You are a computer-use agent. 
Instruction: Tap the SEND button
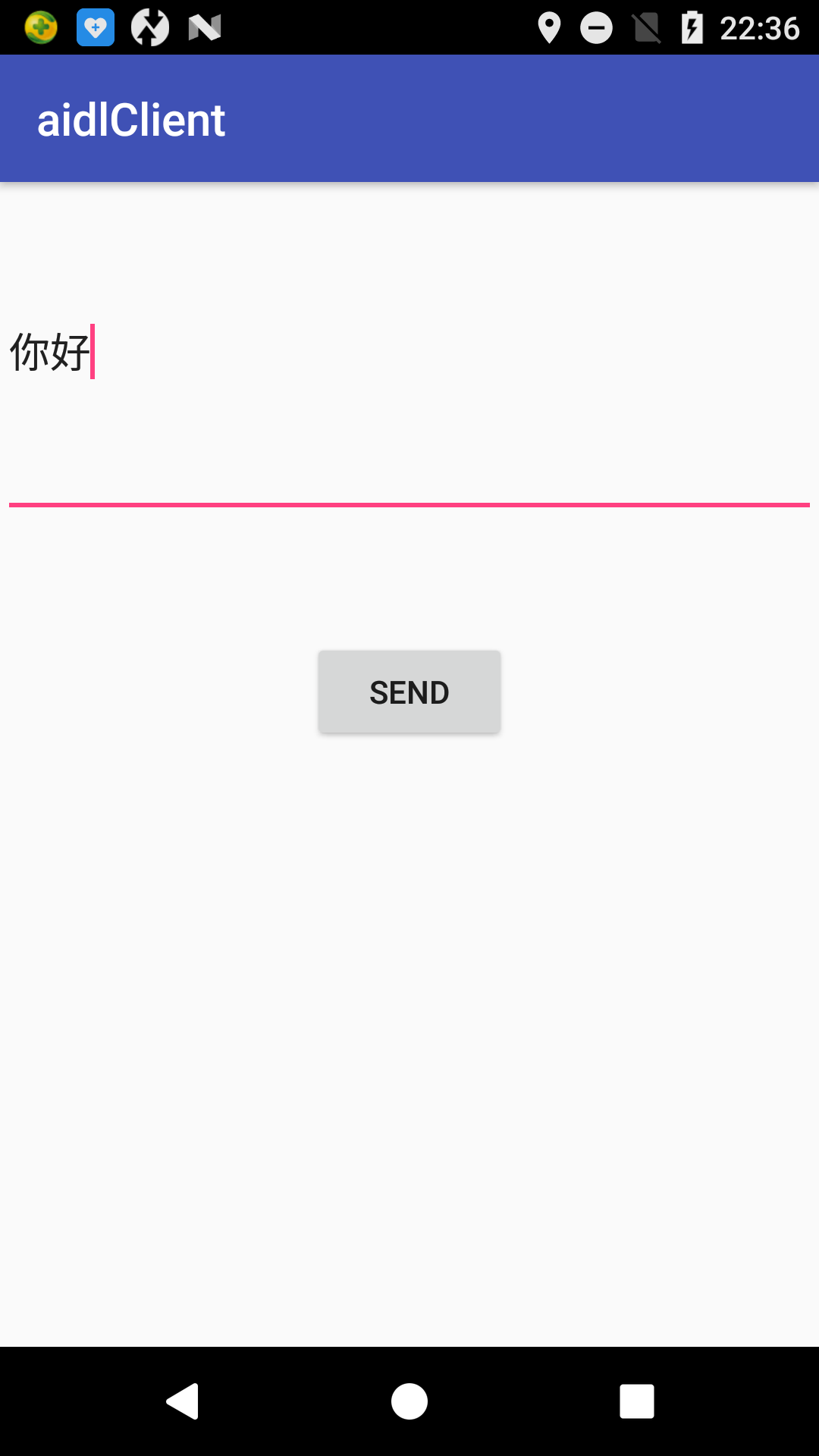point(409,692)
